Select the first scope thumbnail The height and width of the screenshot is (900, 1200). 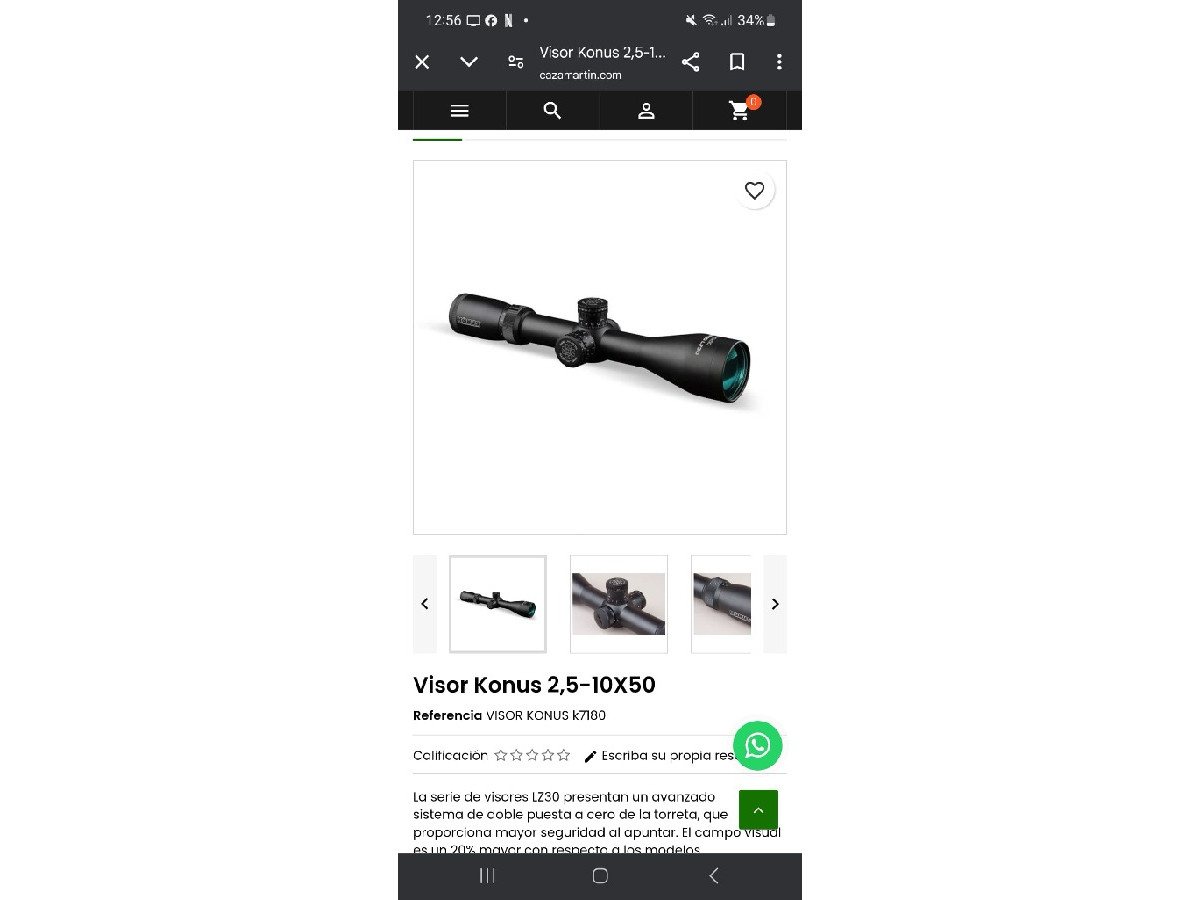498,604
